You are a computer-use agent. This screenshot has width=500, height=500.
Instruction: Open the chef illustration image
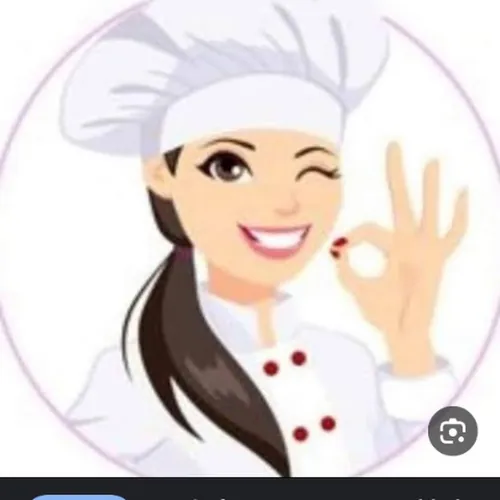(x=250, y=238)
